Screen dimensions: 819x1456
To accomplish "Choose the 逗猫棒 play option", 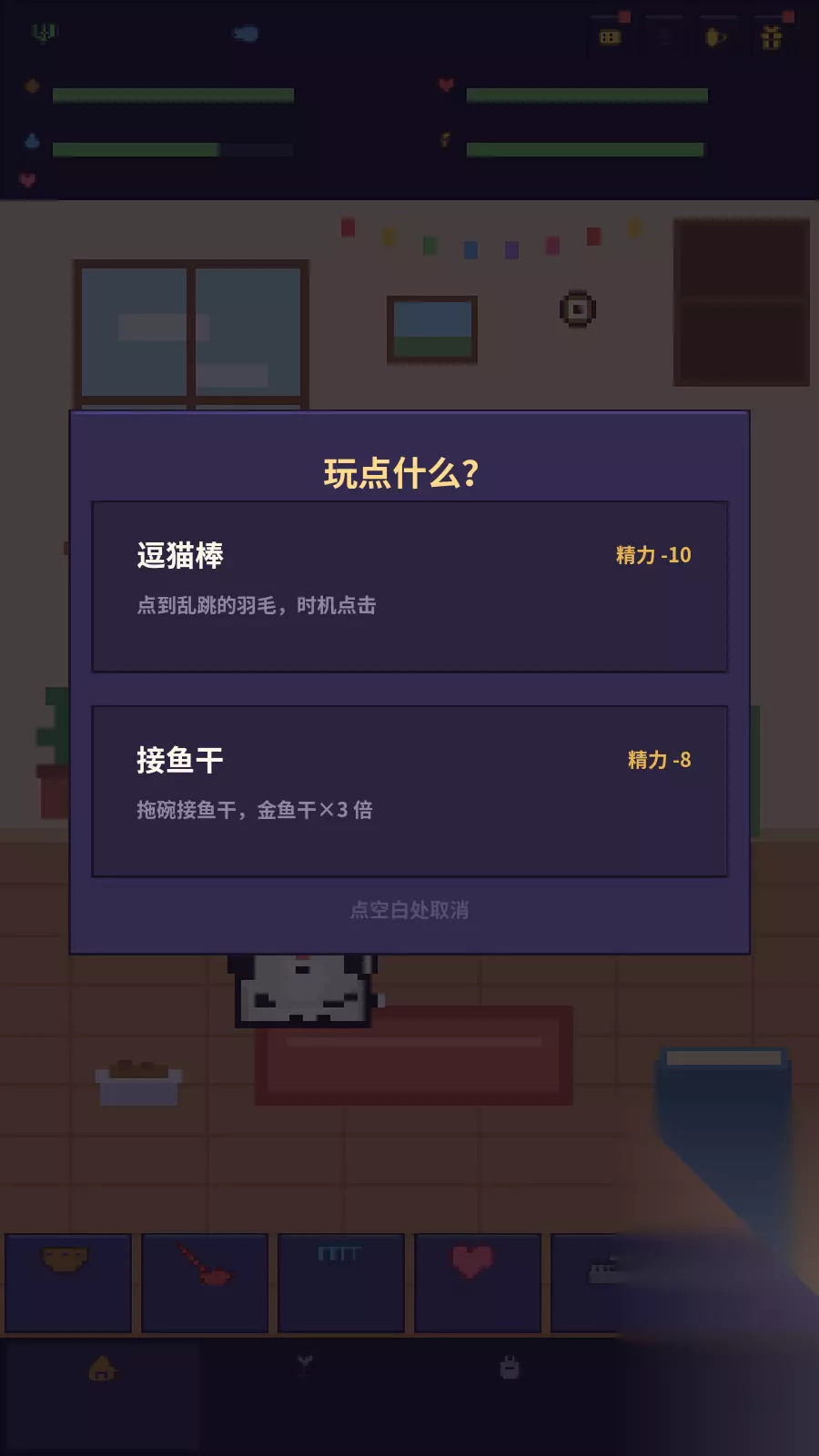I will tap(409, 587).
